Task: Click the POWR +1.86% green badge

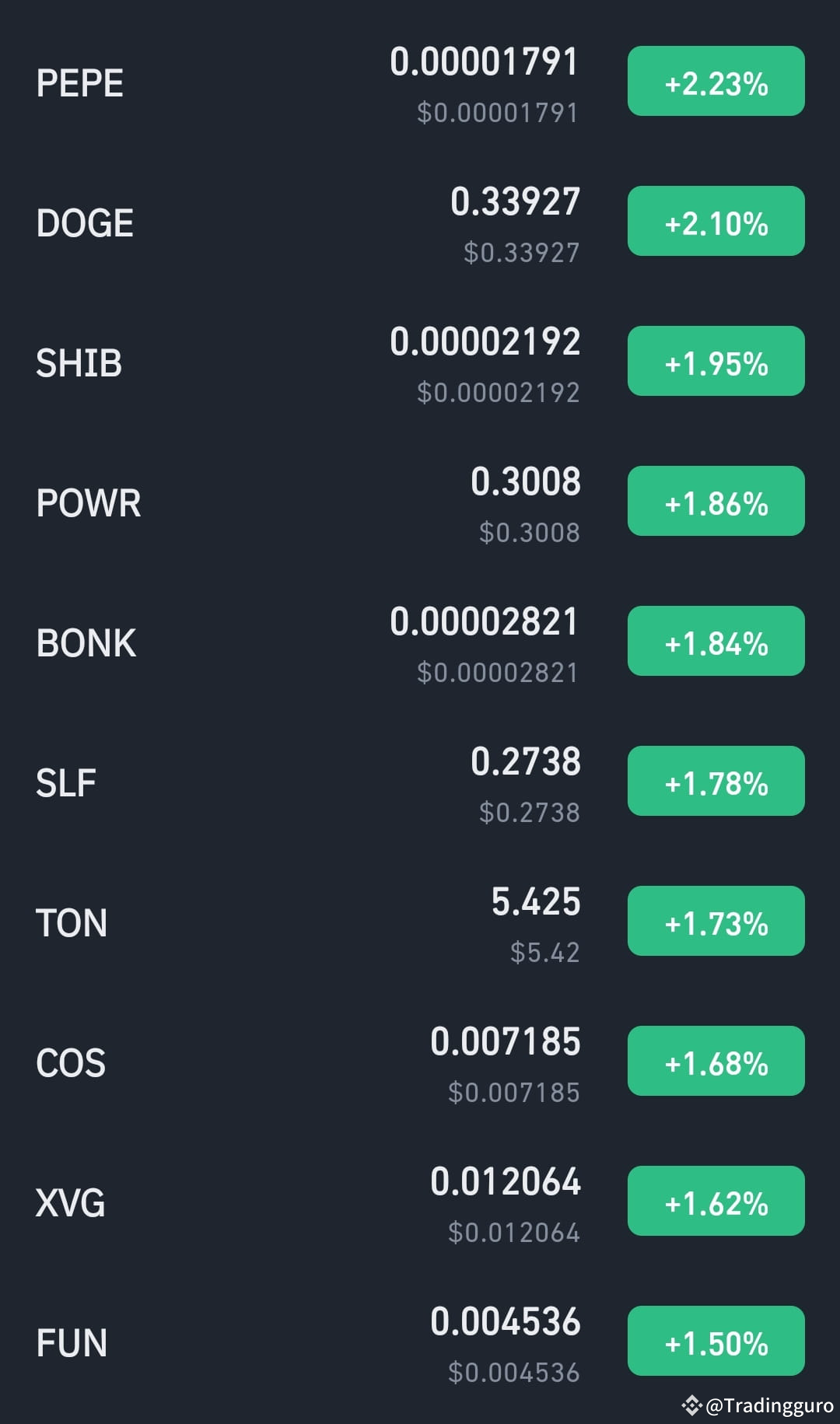Action: coord(715,501)
